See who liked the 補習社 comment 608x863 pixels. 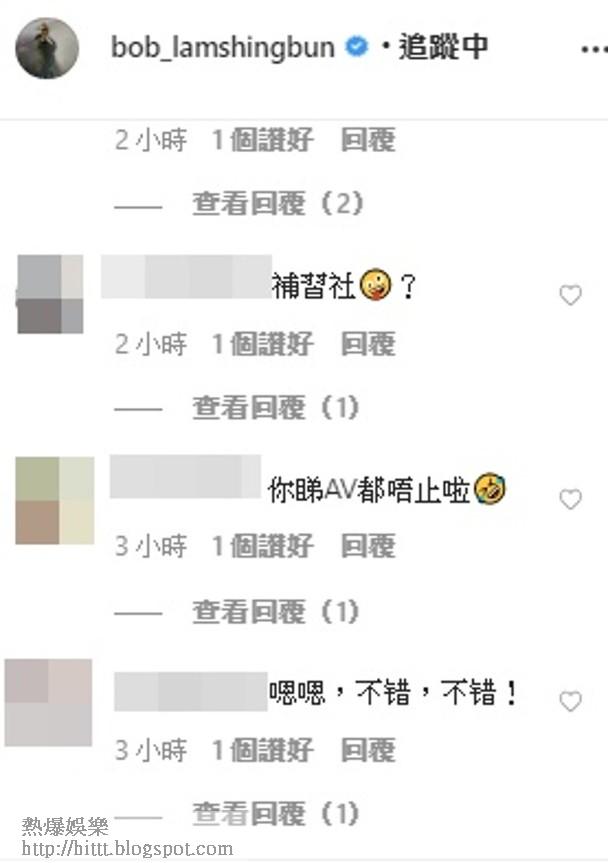coord(262,344)
